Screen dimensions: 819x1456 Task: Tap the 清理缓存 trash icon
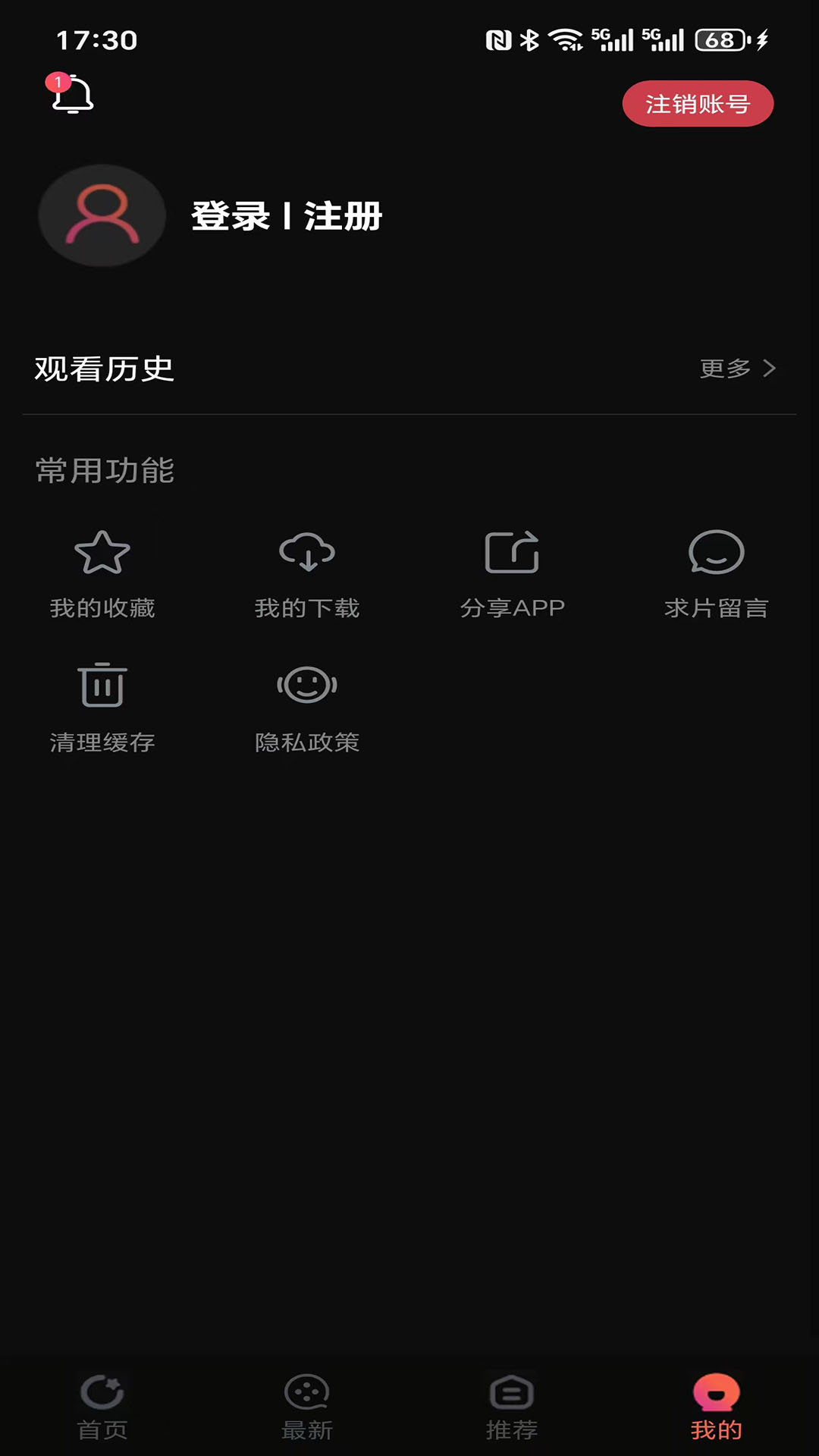tap(102, 686)
